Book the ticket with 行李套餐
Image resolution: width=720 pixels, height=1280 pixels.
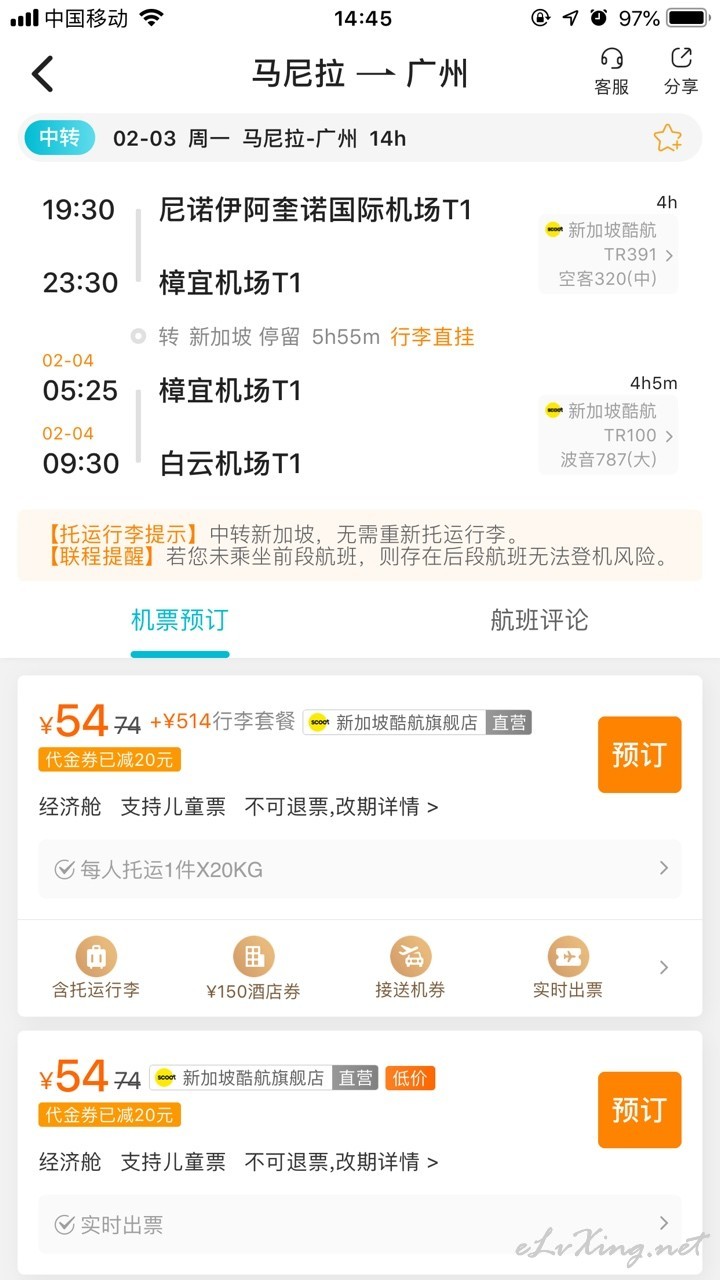click(640, 755)
